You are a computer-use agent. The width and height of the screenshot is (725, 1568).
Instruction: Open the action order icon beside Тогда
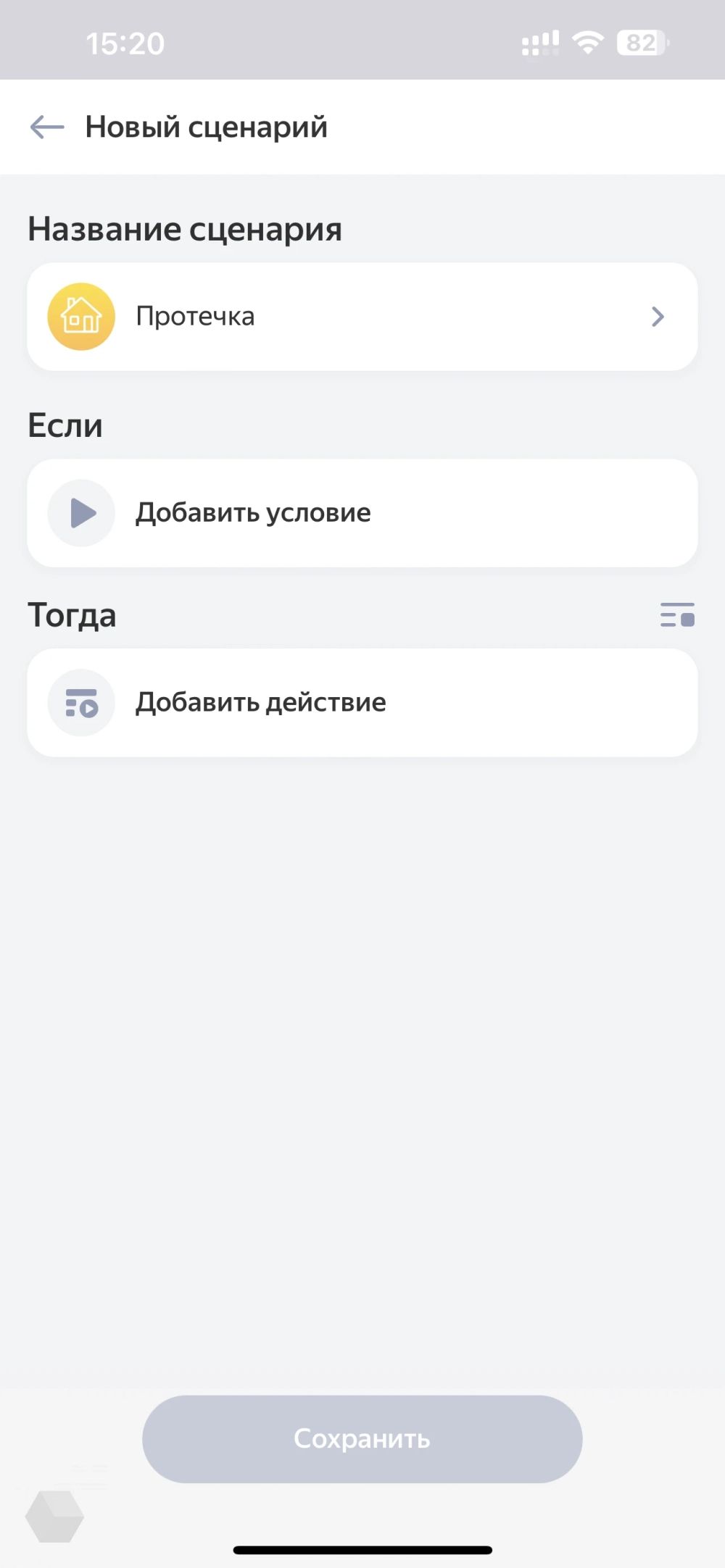coord(677,615)
